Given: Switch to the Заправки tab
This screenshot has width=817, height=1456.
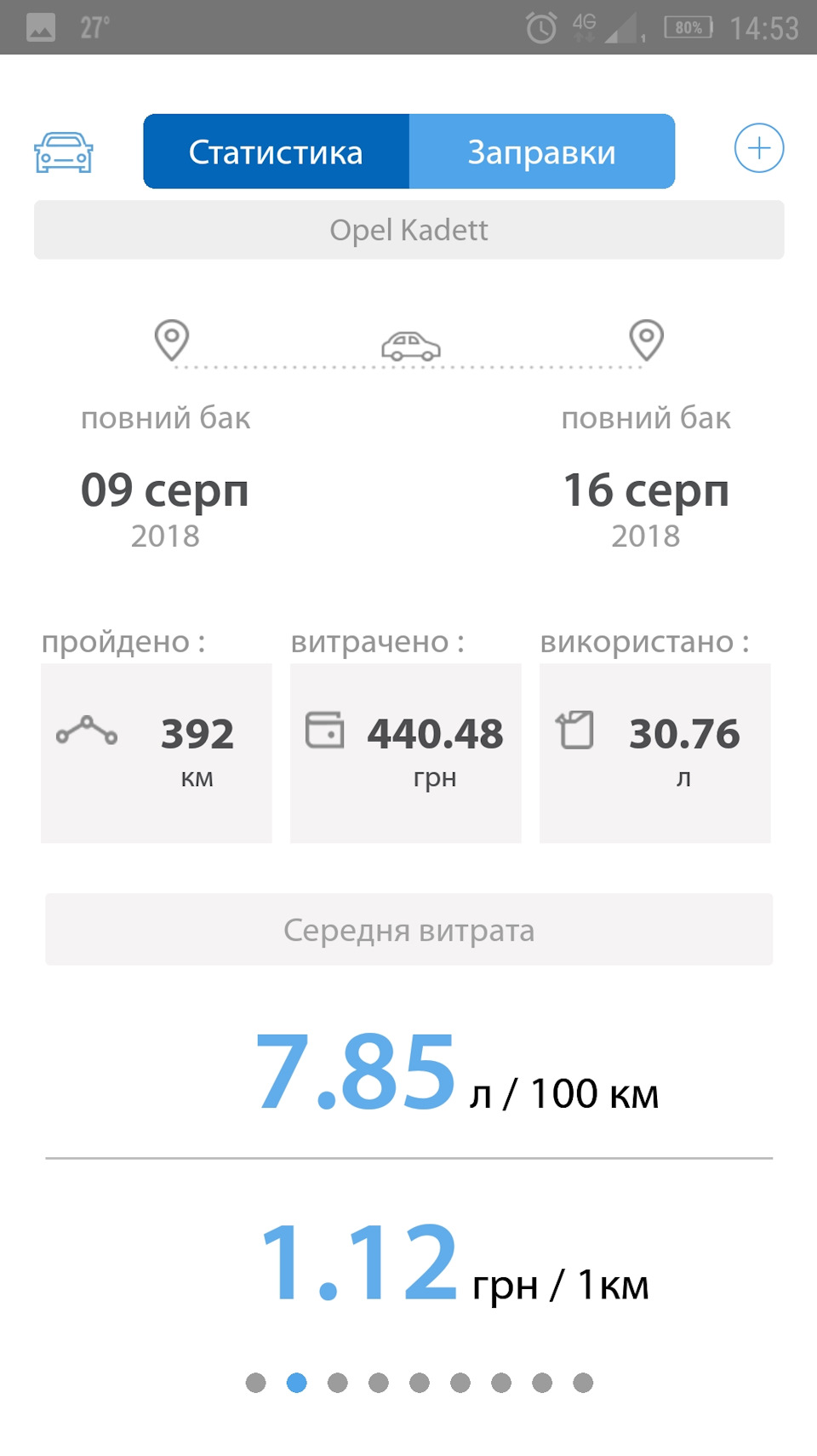Looking at the screenshot, I should (542, 152).
